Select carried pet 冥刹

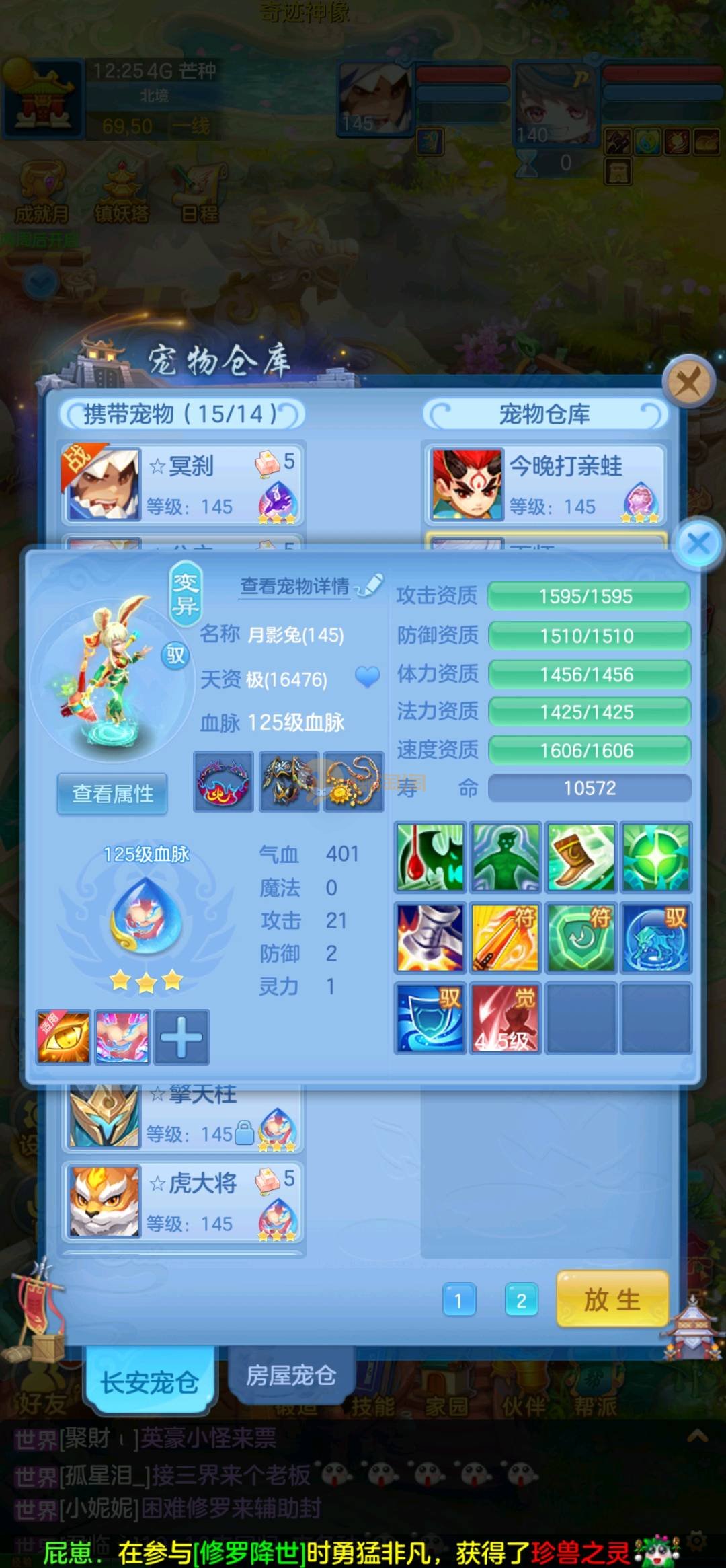pos(182,483)
